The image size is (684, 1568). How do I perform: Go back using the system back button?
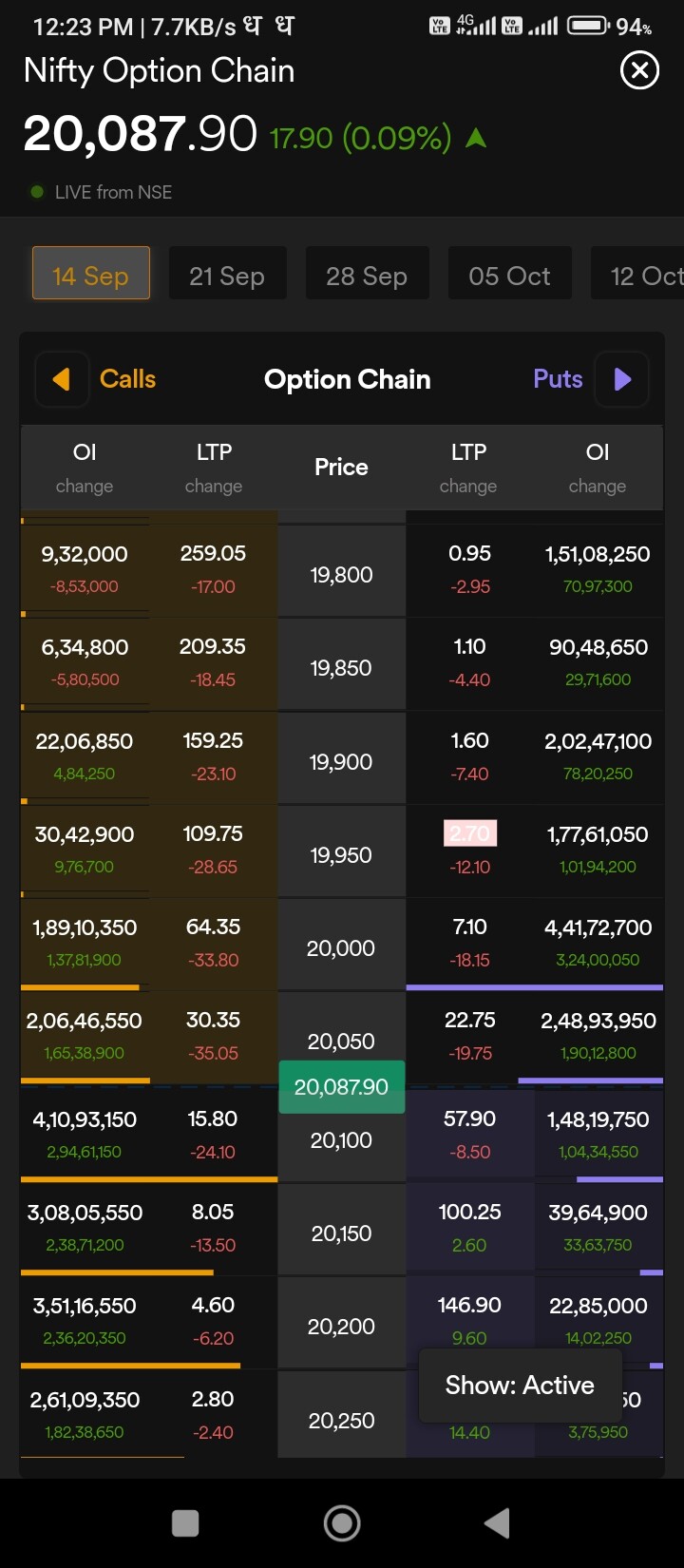coord(497,1522)
